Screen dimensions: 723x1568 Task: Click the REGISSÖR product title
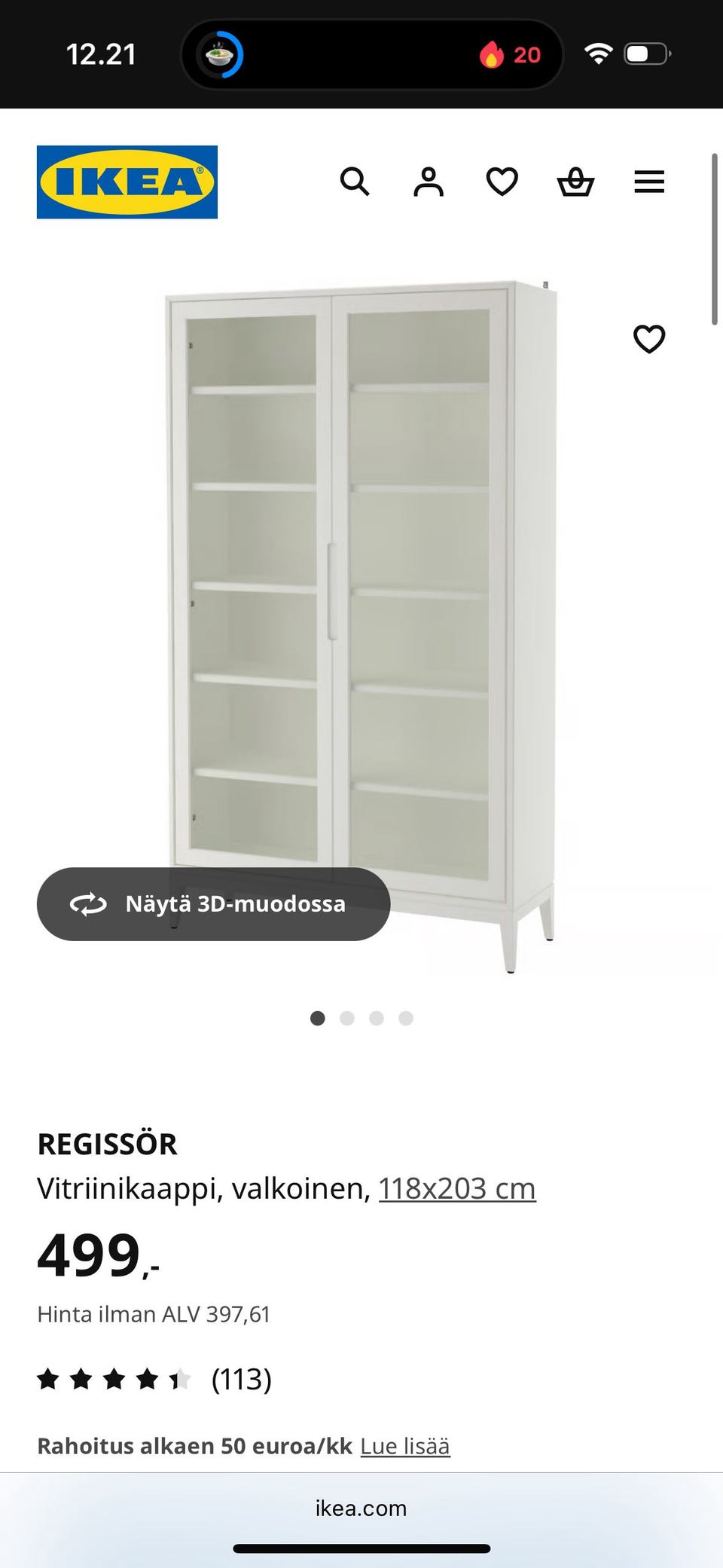click(108, 1143)
